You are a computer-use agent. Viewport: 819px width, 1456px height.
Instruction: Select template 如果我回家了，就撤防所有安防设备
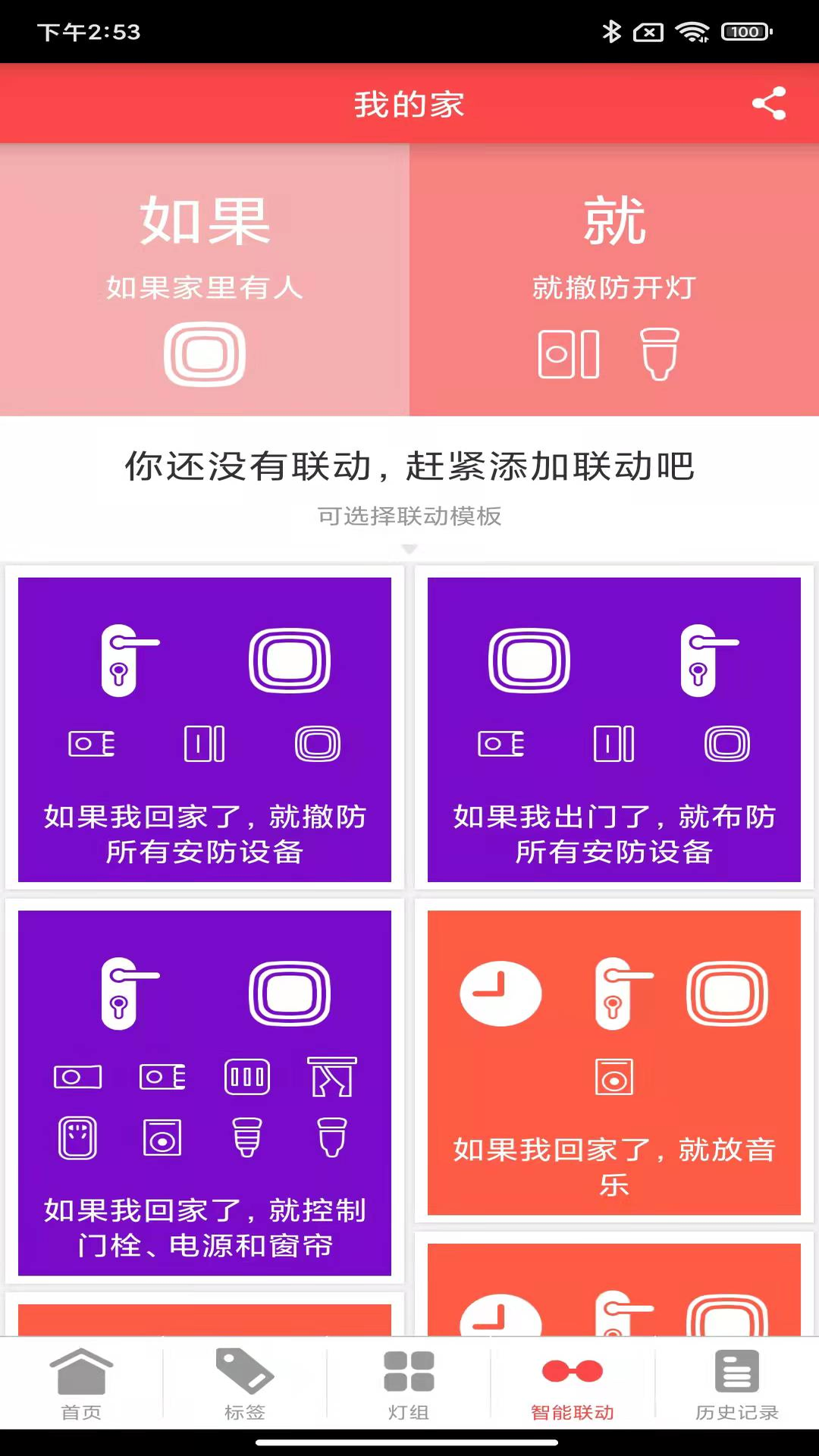pyautogui.click(x=205, y=730)
